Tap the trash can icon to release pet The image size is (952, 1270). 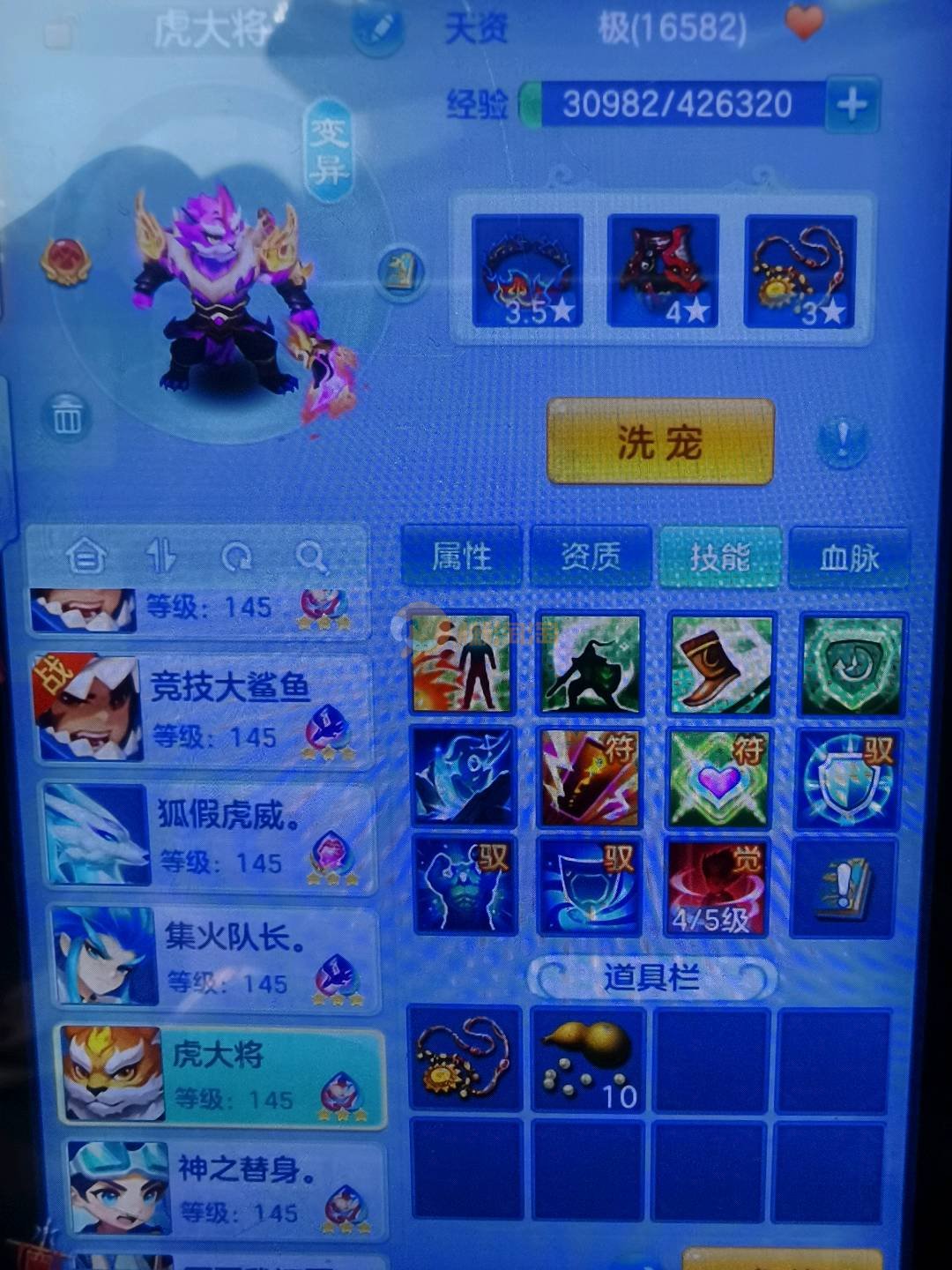point(68,415)
